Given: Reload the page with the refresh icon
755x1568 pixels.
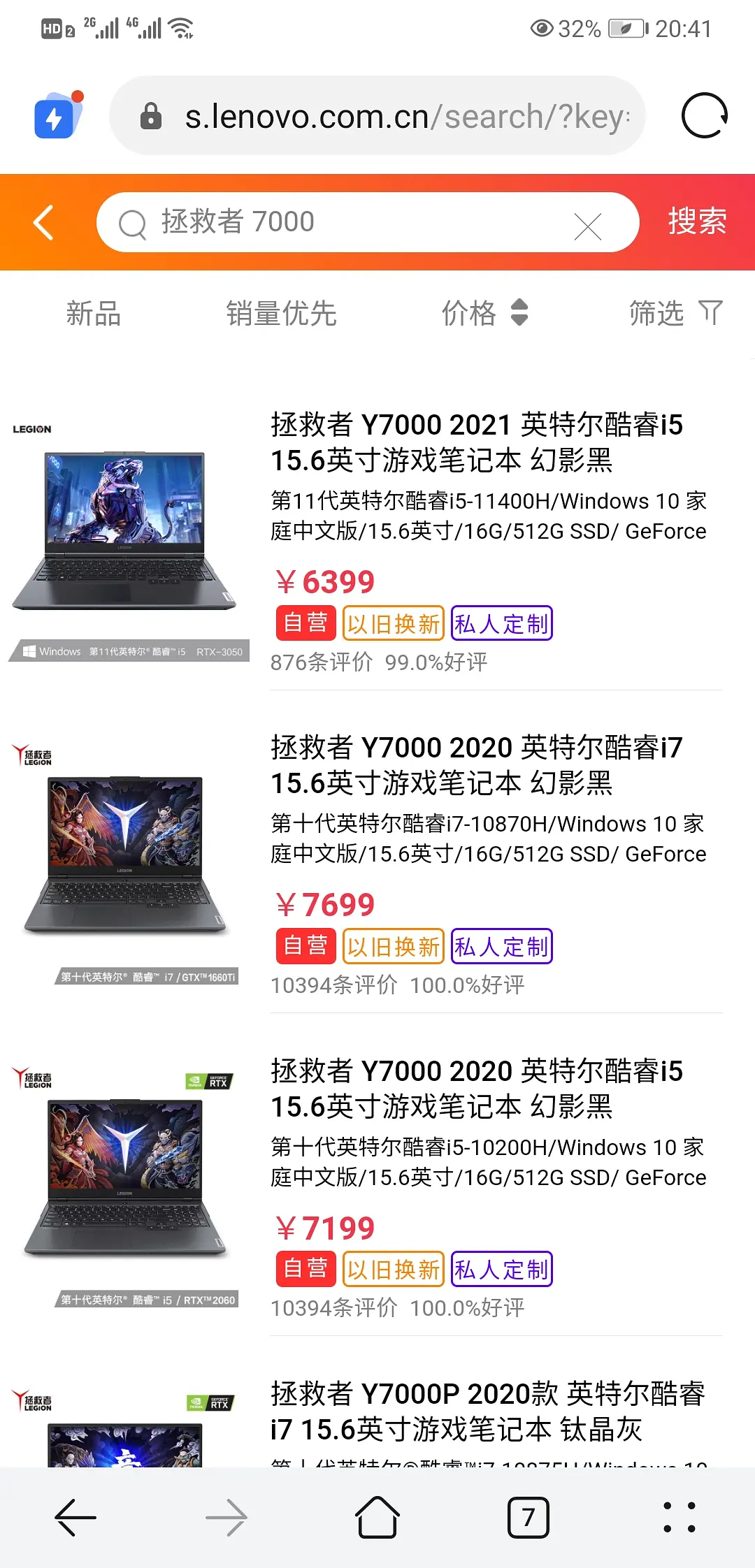Looking at the screenshot, I should [x=704, y=116].
